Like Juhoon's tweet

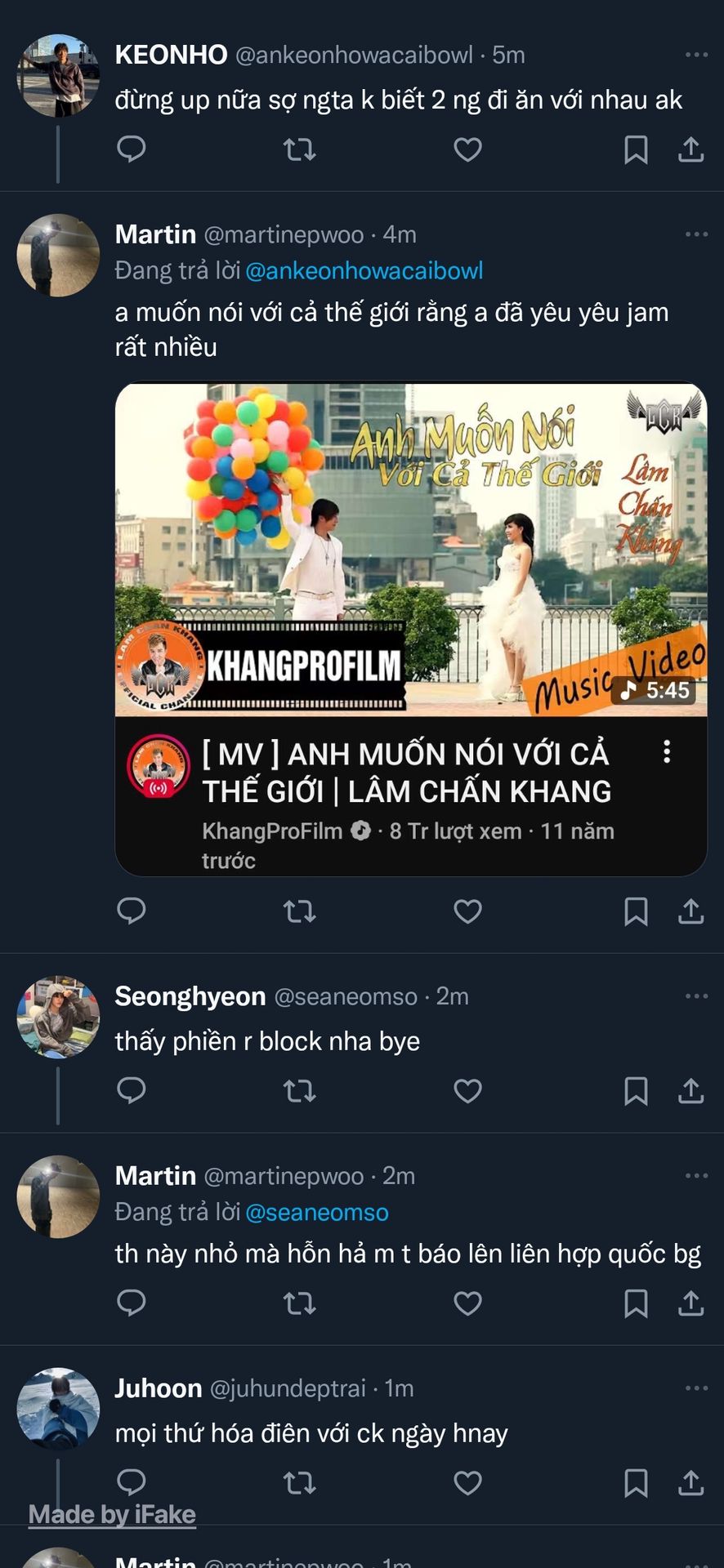(x=467, y=1483)
